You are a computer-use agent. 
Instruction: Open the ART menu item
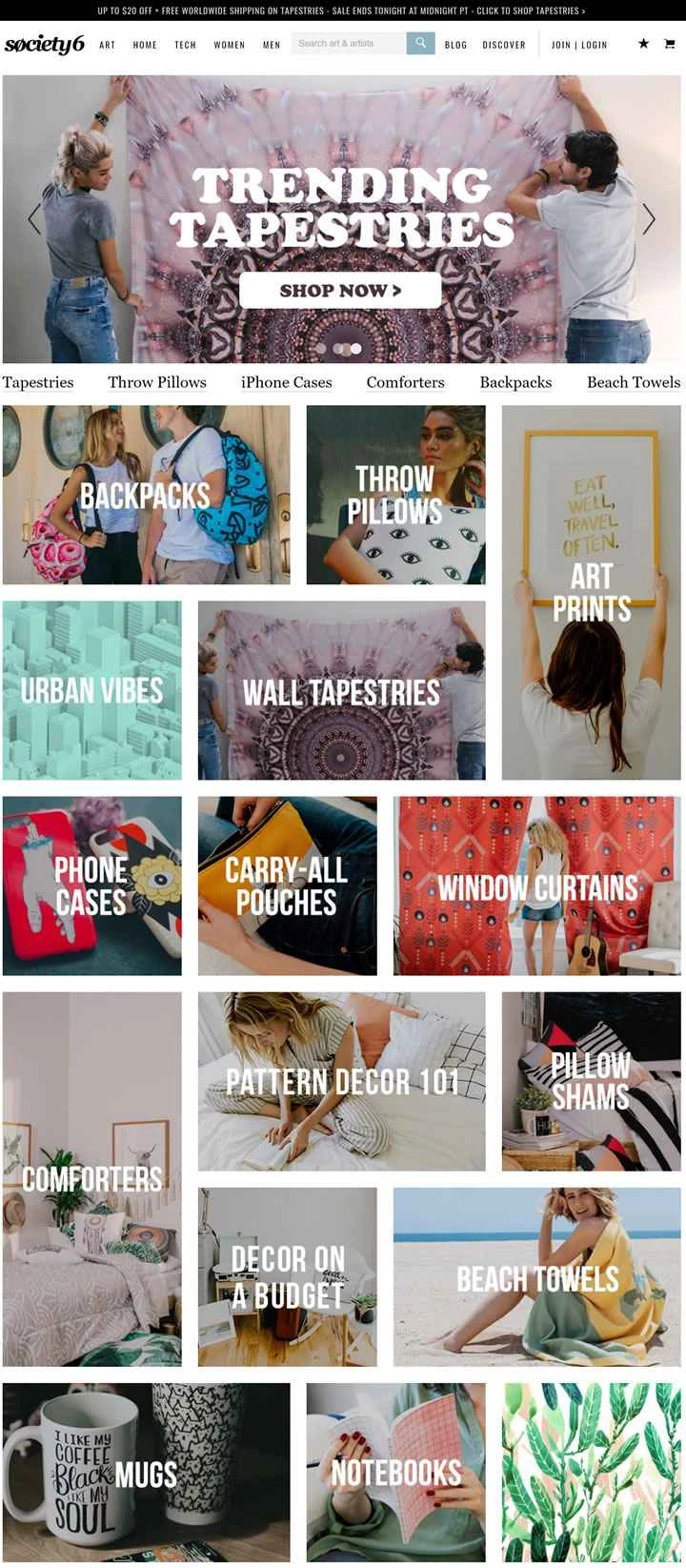(108, 45)
